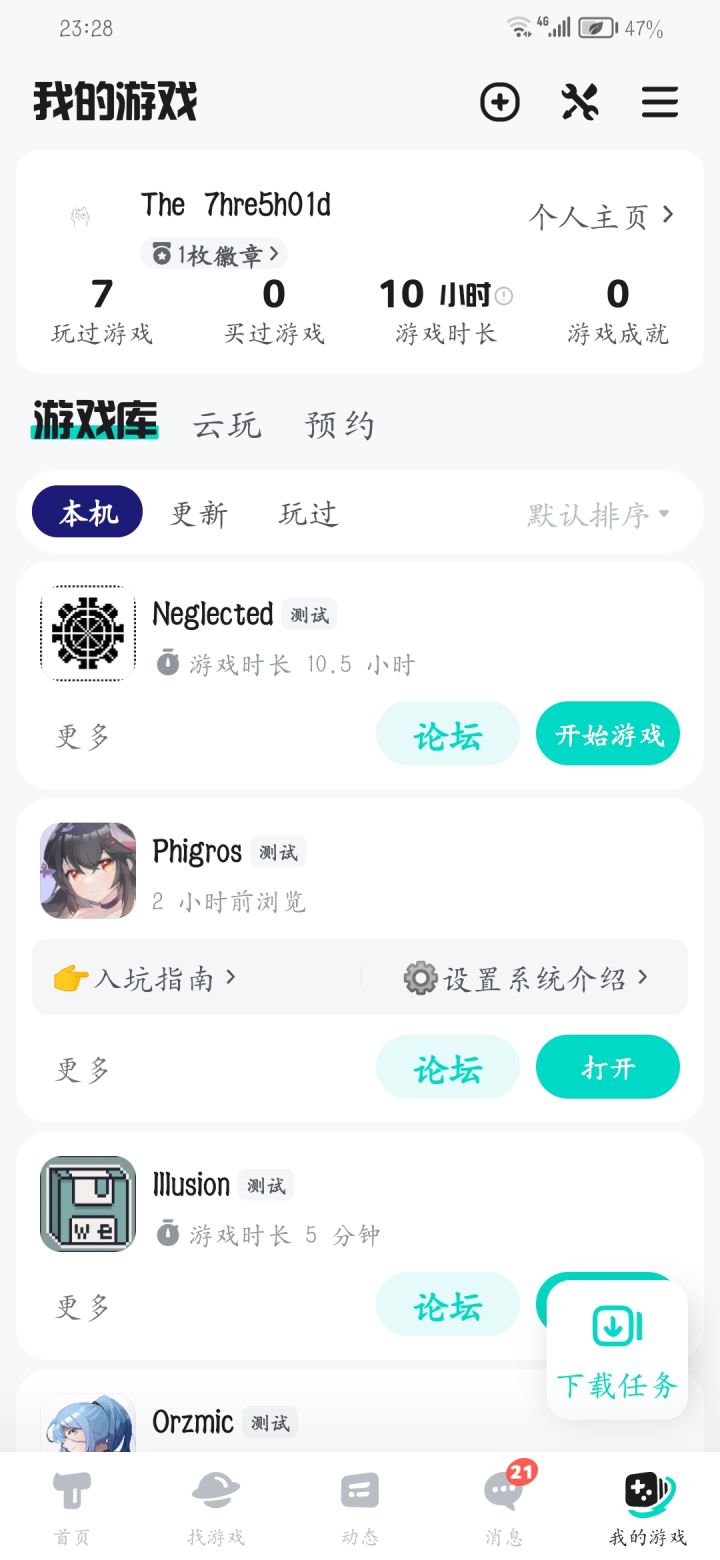Expand the 默认排序 sort dropdown

(599, 515)
